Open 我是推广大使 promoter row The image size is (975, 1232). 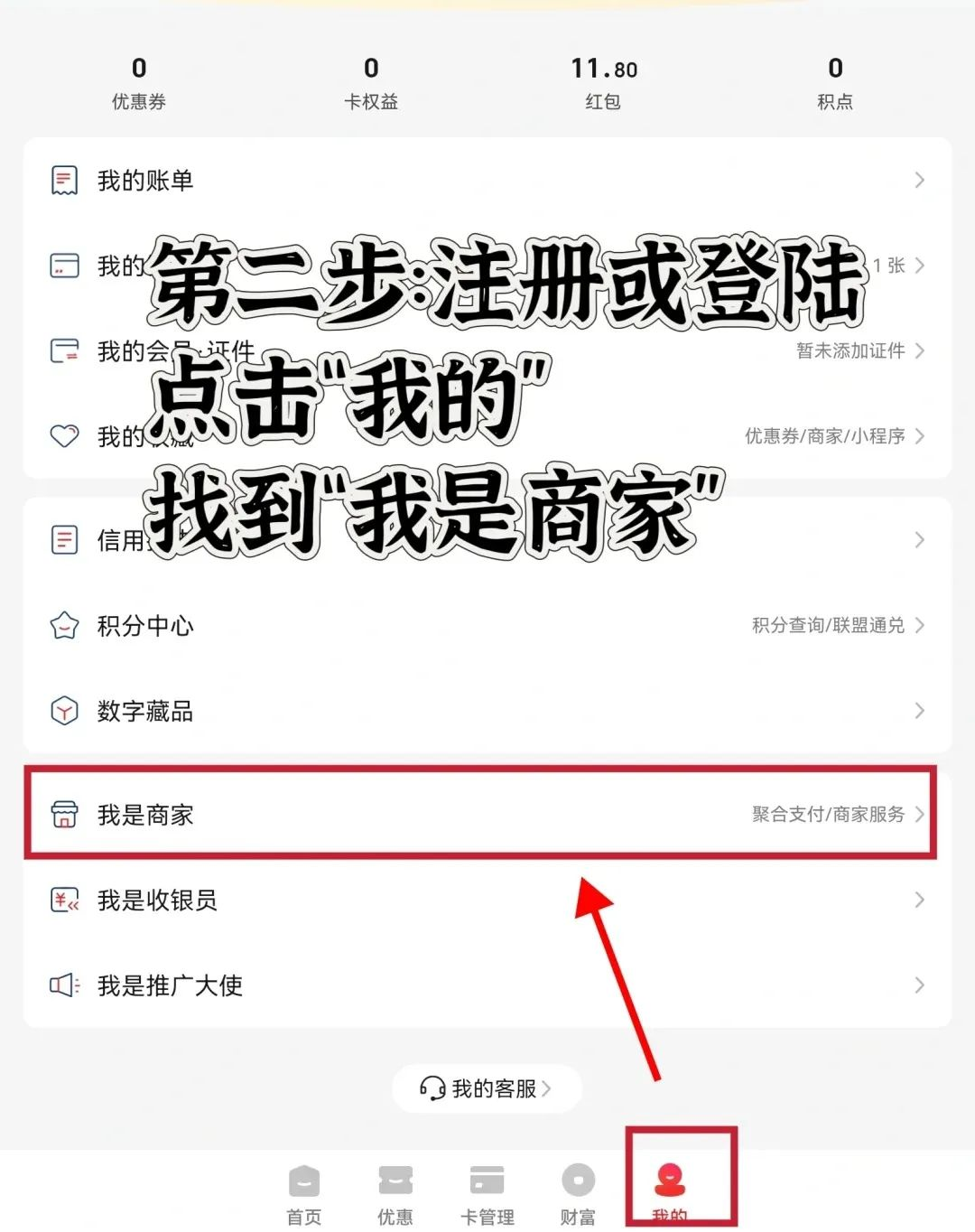[x=487, y=985]
